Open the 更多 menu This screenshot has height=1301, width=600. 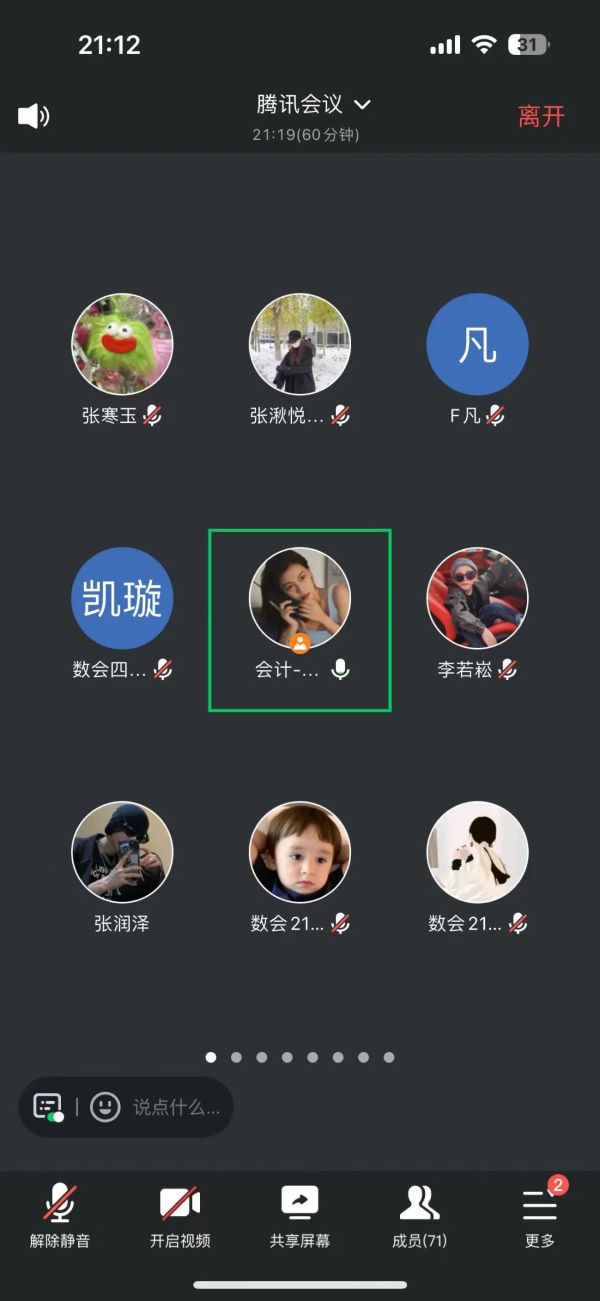540,1215
